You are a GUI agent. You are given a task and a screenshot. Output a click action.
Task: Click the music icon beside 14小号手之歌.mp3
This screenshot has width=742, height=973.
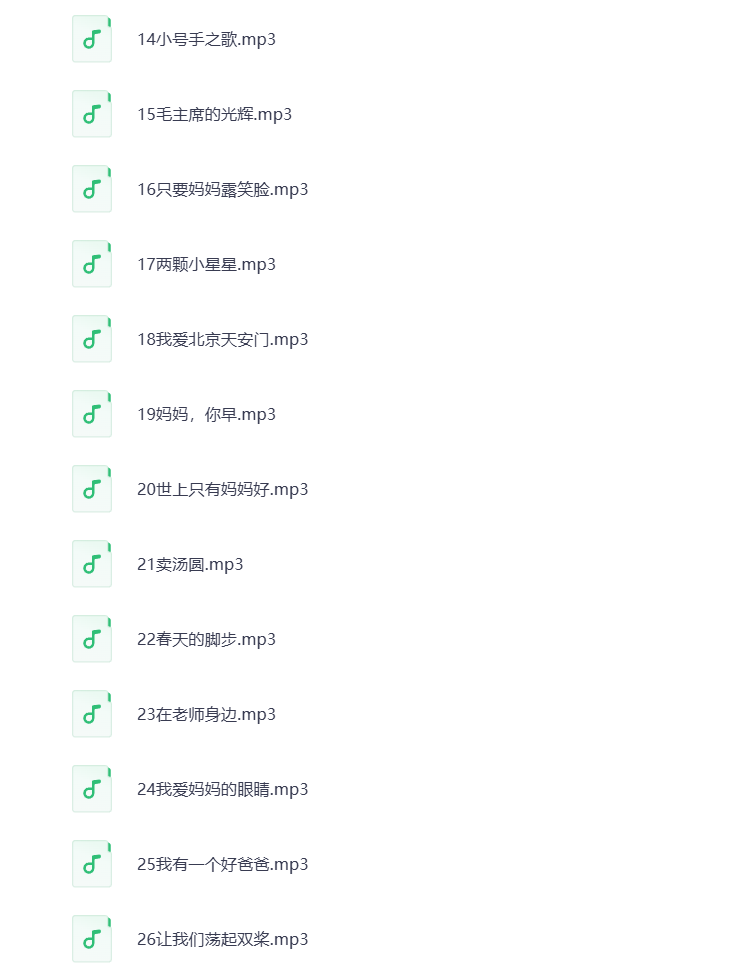(x=91, y=38)
